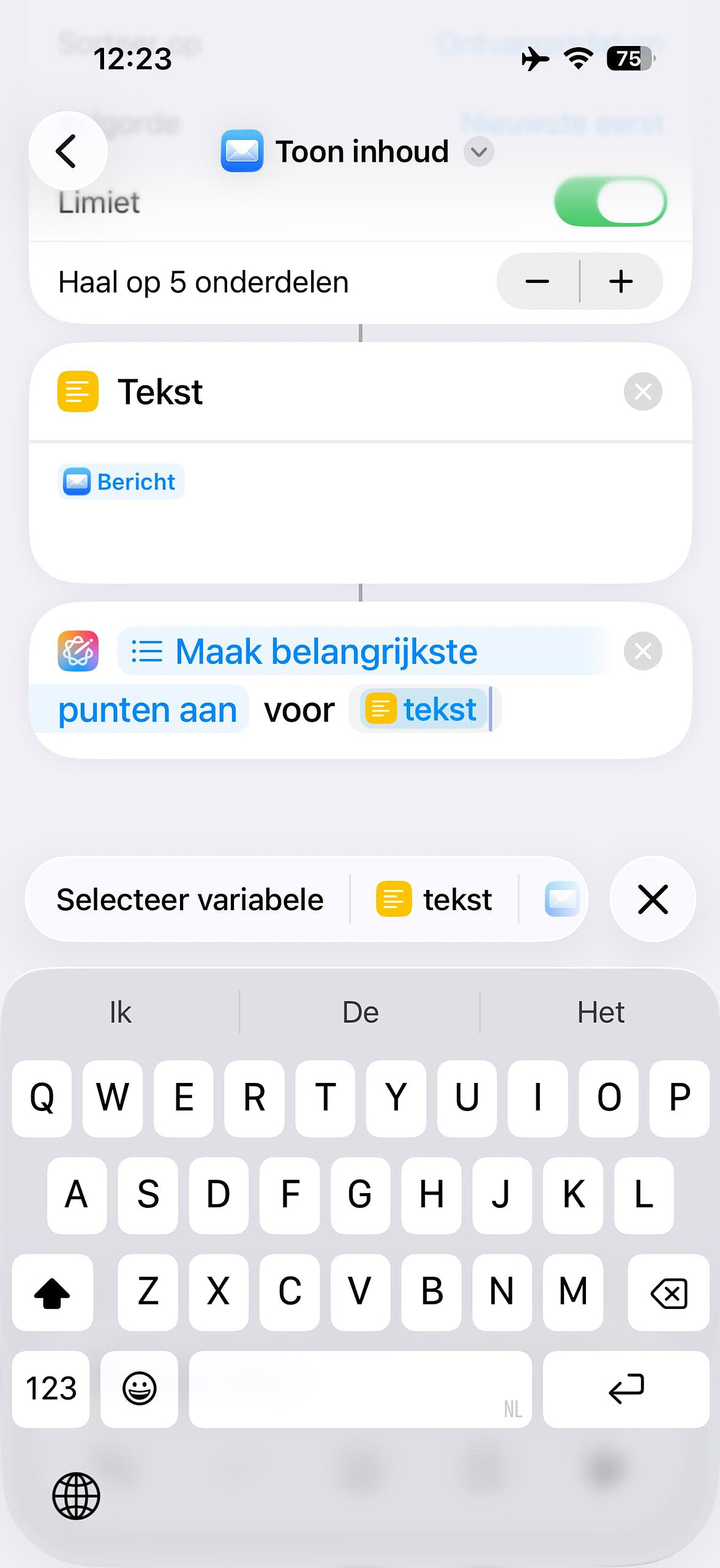This screenshot has height=1568, width=720.
Task: Remove the Tekst action
Action: (642, 391)
